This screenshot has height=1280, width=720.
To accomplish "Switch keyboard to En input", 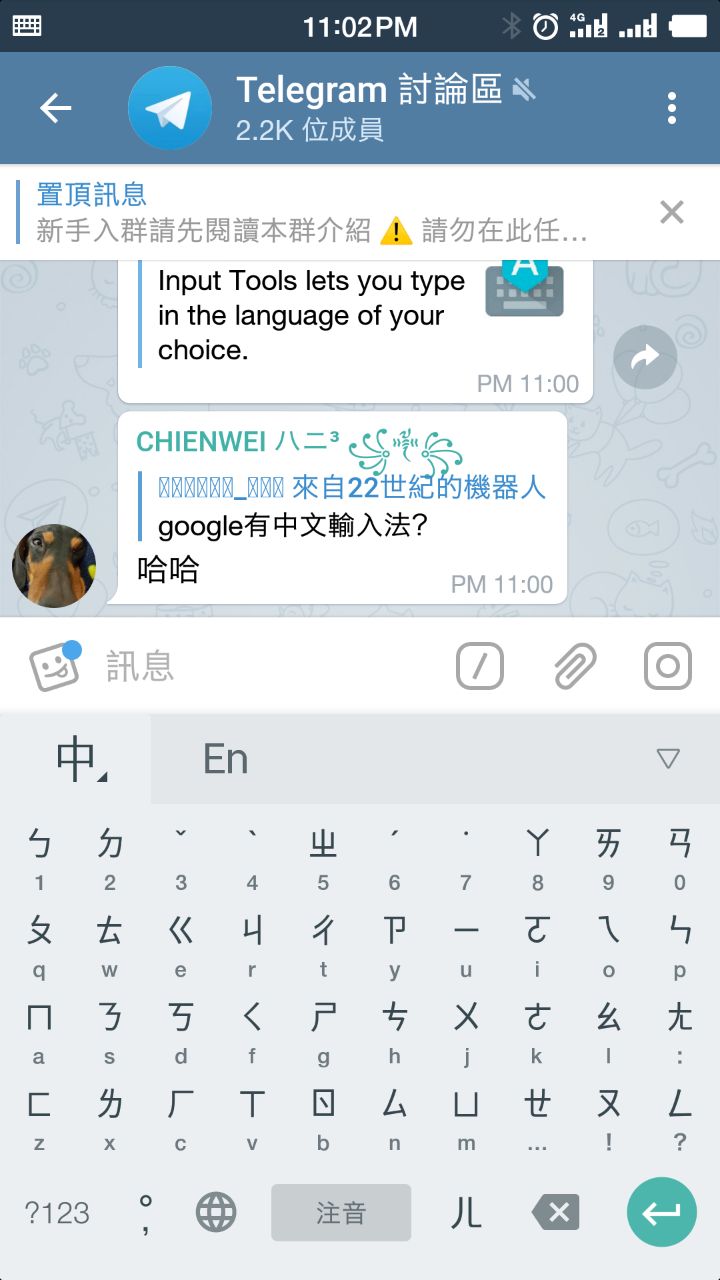I will [226, 759].
